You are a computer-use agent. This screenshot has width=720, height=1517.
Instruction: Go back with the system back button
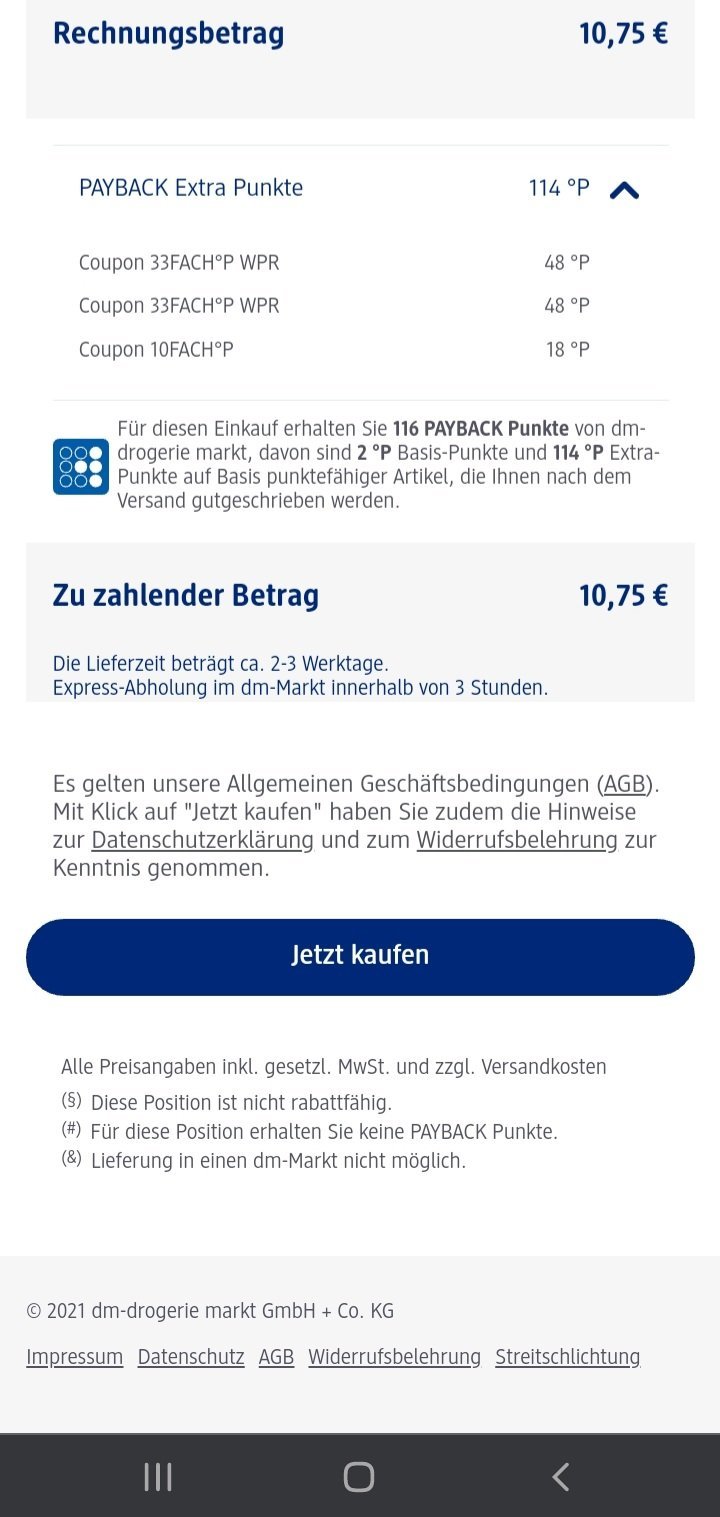point(561,1476)
